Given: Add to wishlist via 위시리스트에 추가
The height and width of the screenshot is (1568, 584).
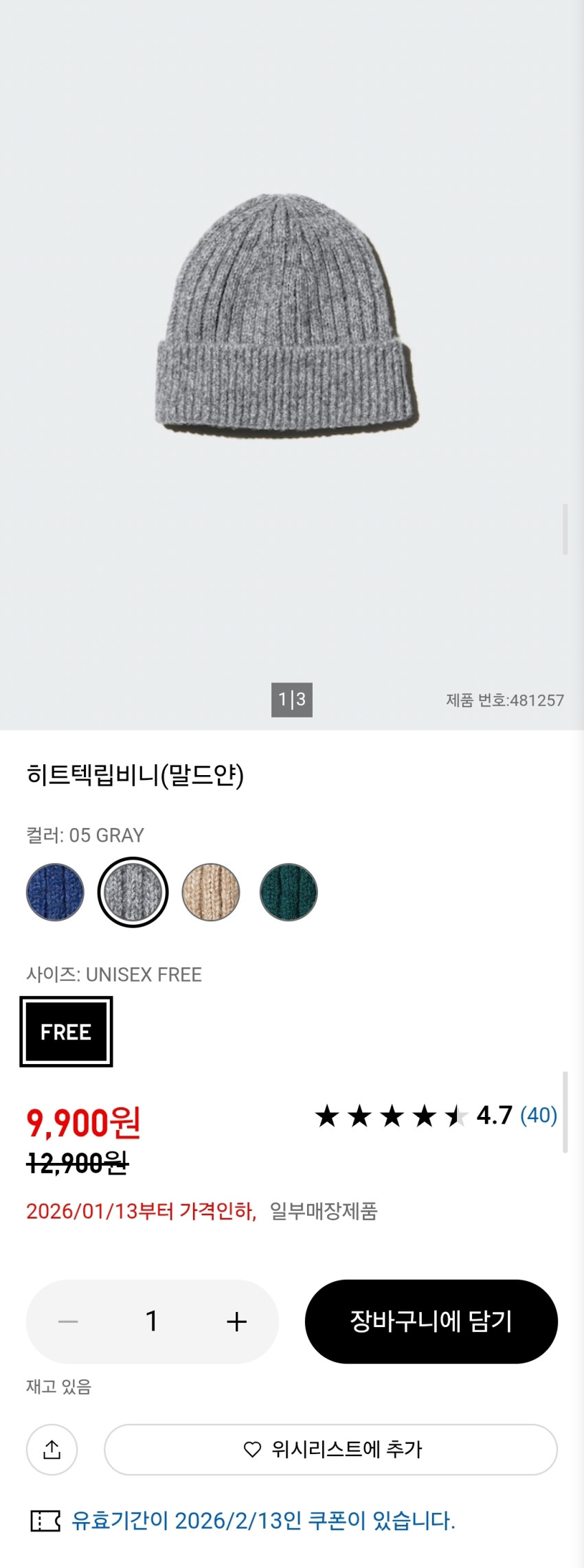Looking at the screenshot, I should [330, 1449].
